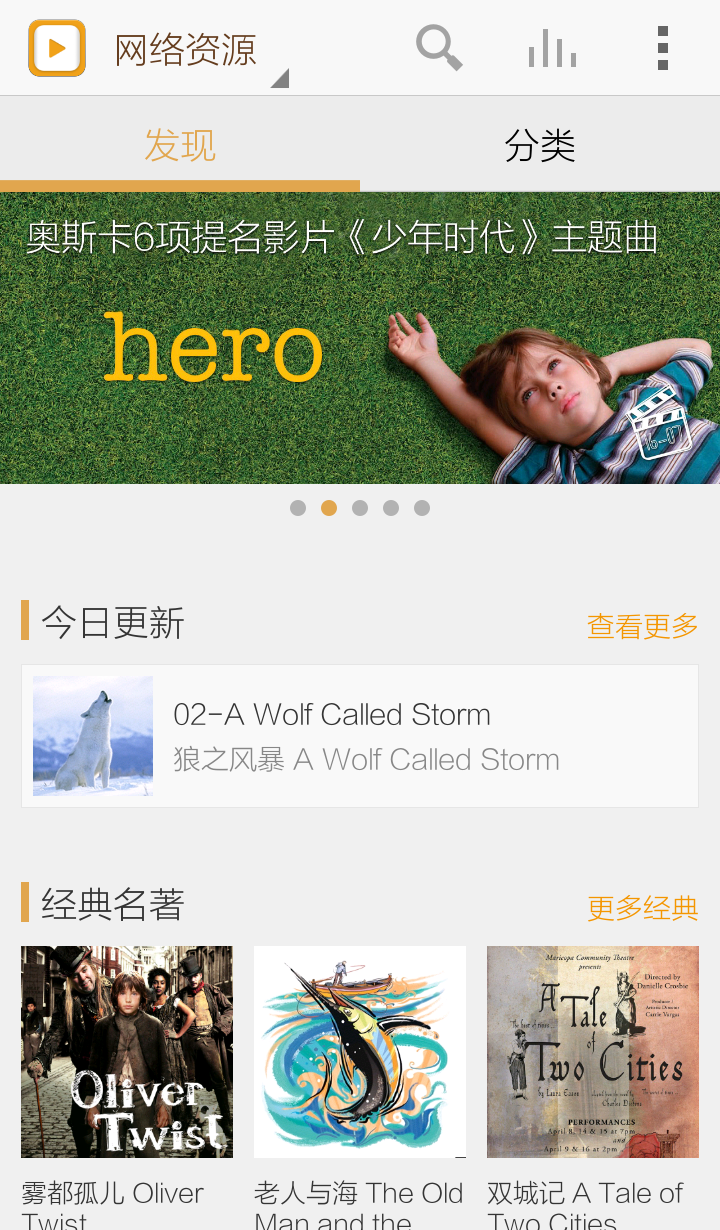
Task: Open 双城记 A Tale of Two Cities
Action: [x=593, y=1052]
